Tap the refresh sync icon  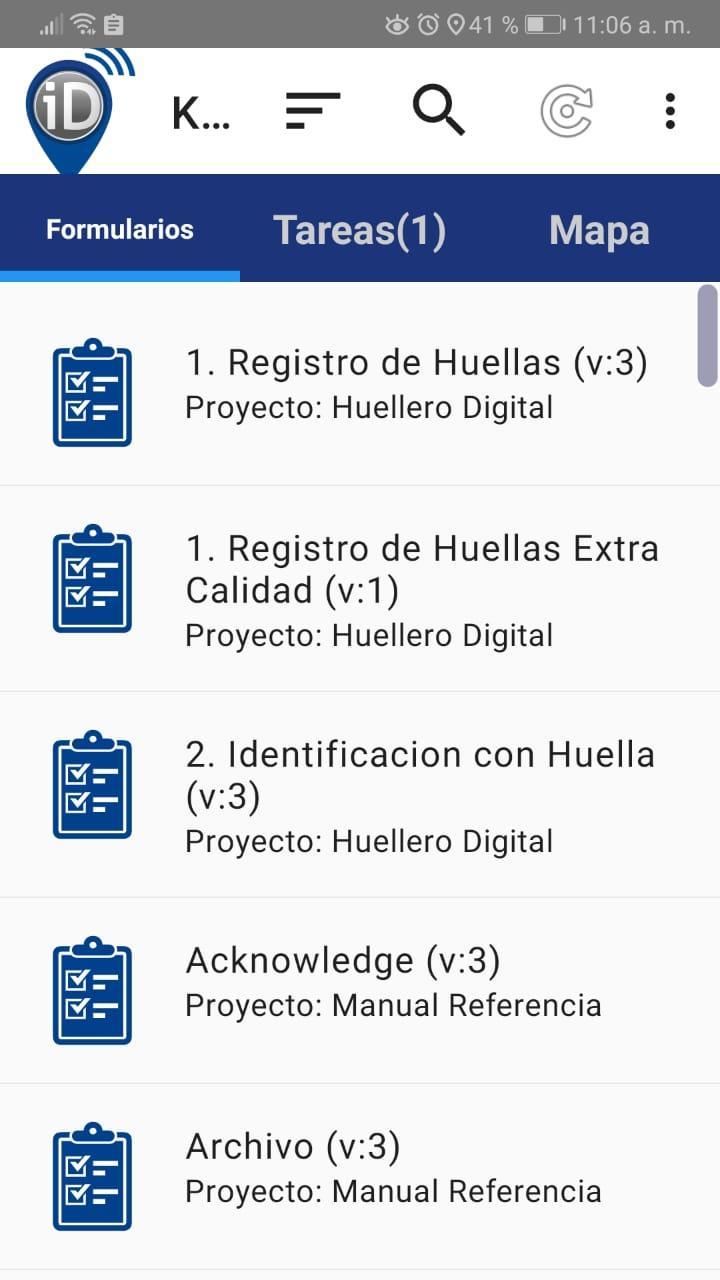[x=567, y=111]
